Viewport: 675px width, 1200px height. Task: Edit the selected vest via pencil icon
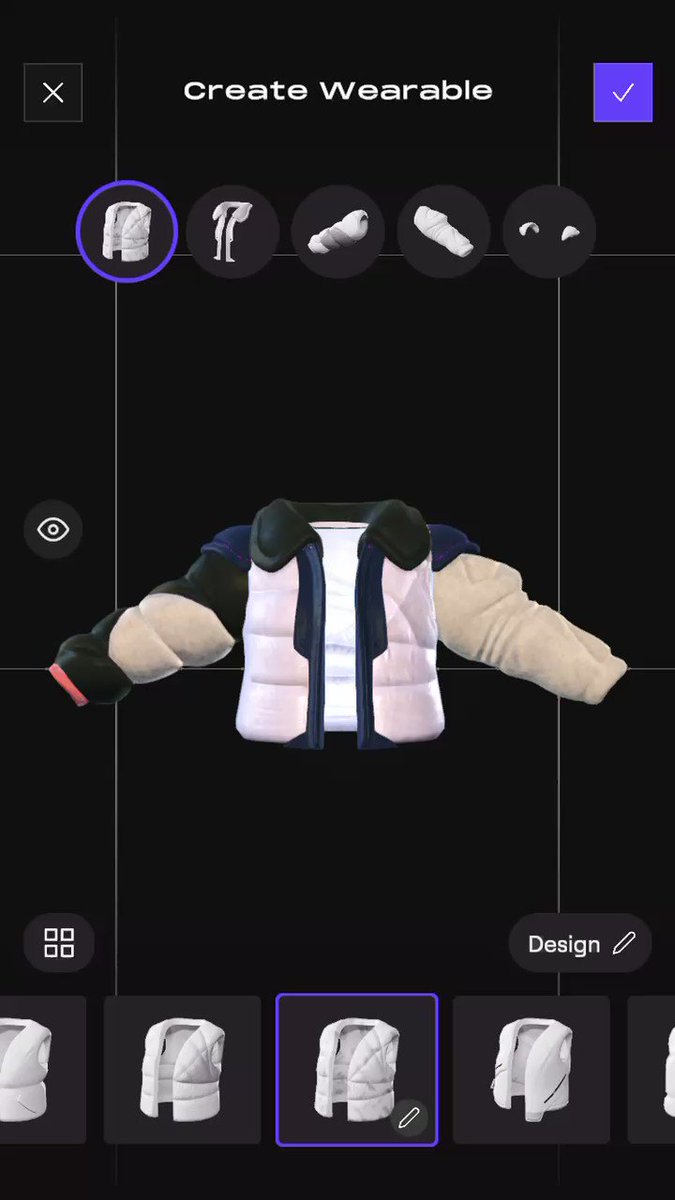tap(408, 1118)
